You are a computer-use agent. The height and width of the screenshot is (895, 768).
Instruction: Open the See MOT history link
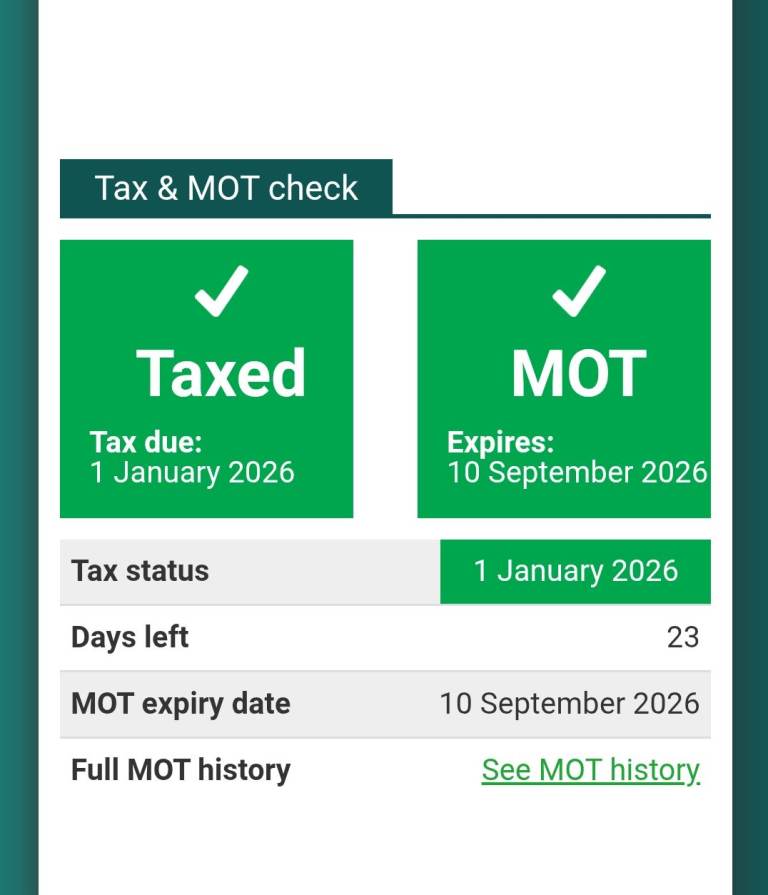click(590, 770)
